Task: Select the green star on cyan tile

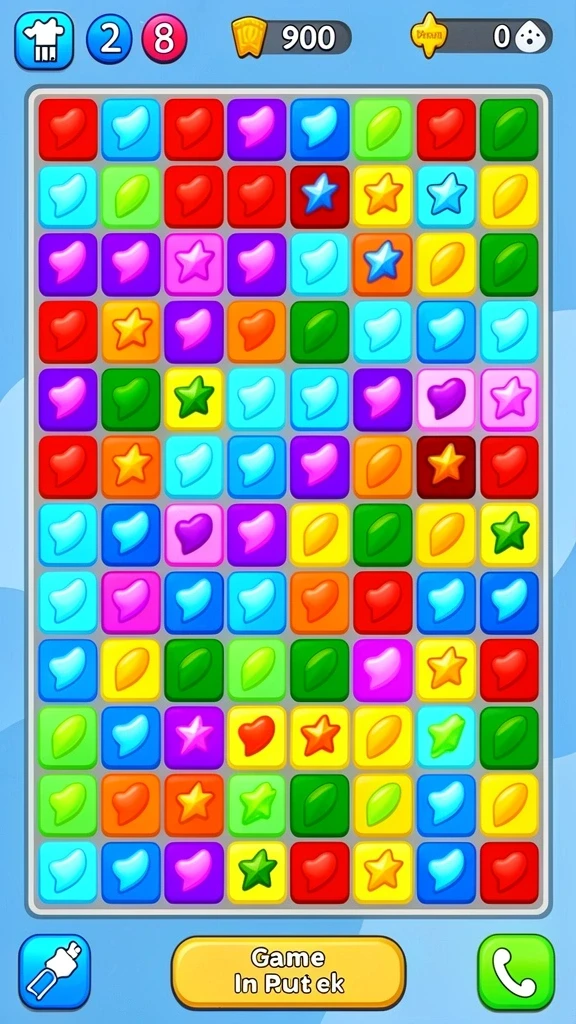Action: (446, 737)
